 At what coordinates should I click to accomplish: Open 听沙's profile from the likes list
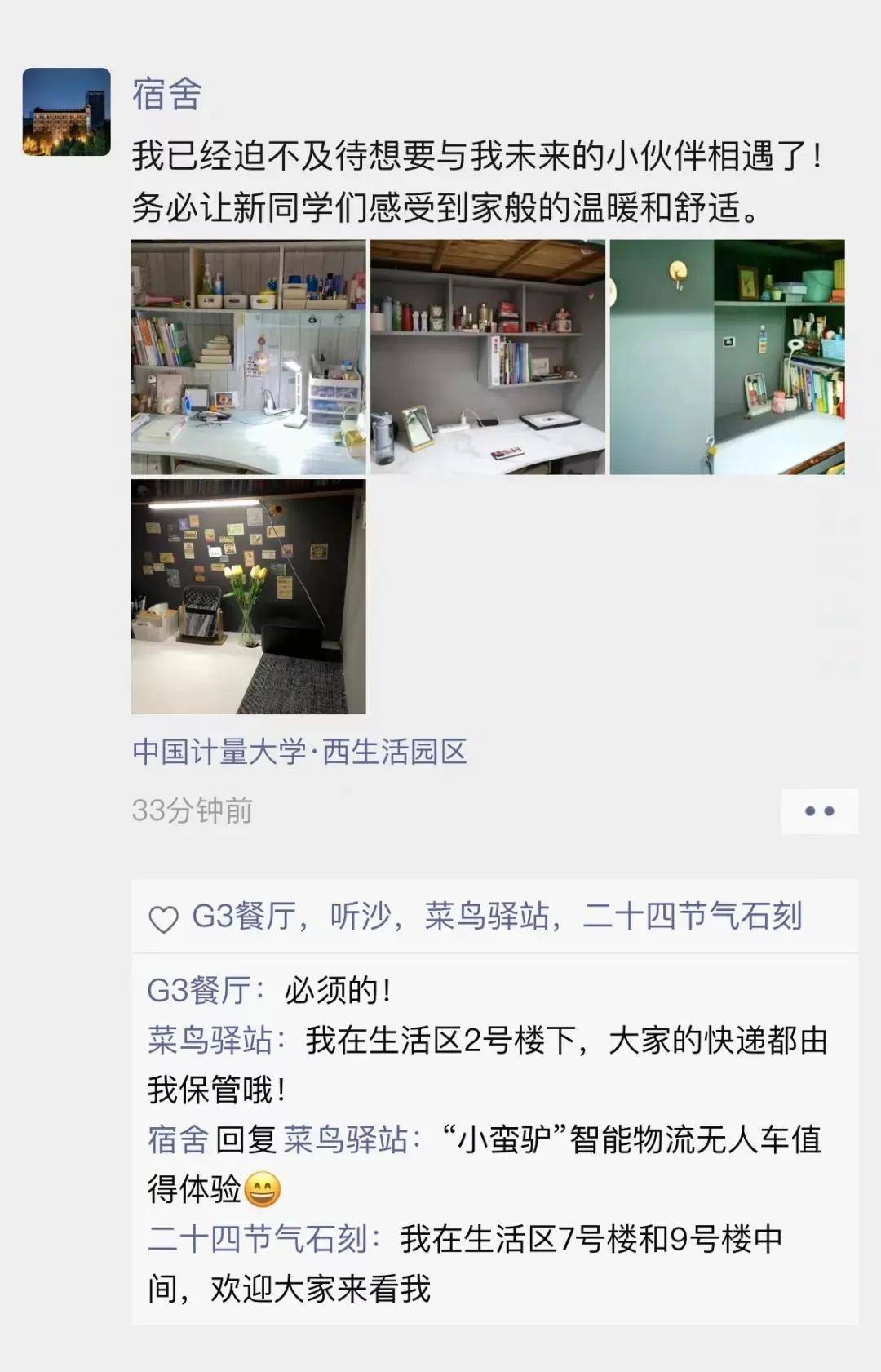pos(360,917)
